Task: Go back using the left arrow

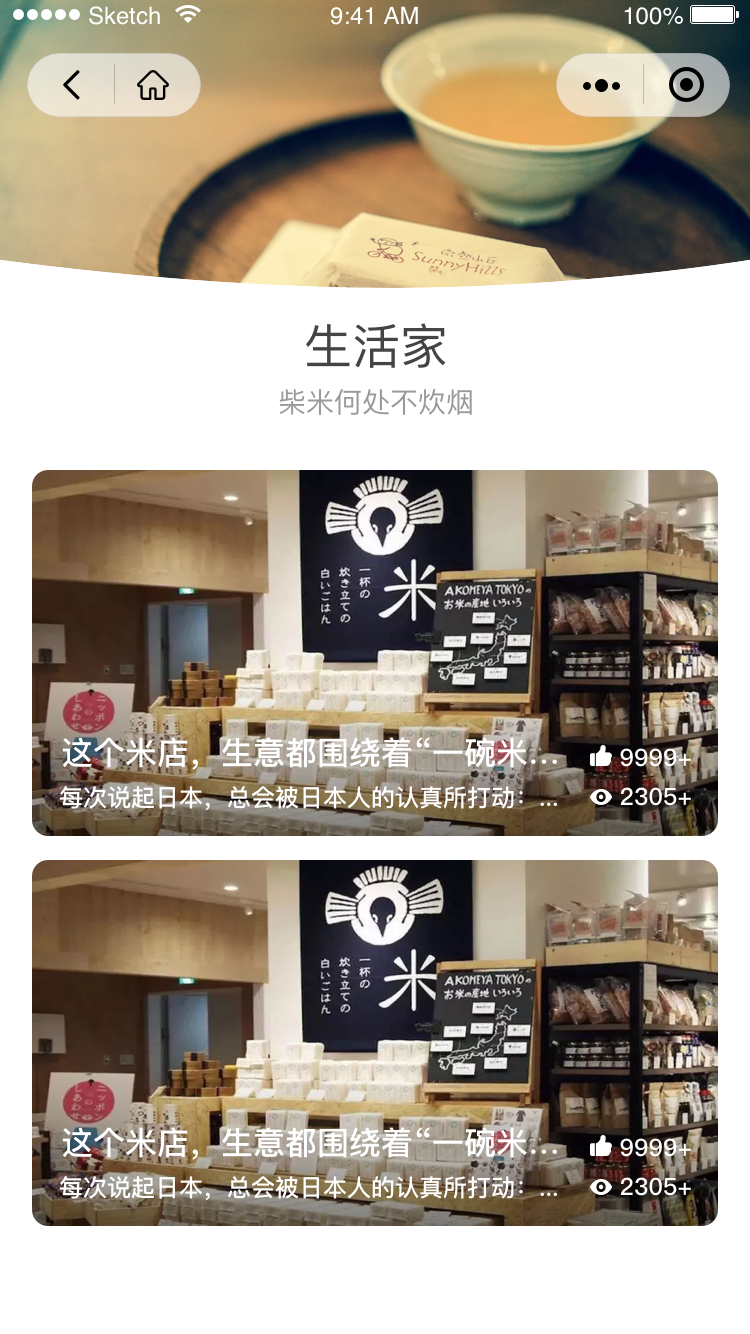Action: coord(71,85)
